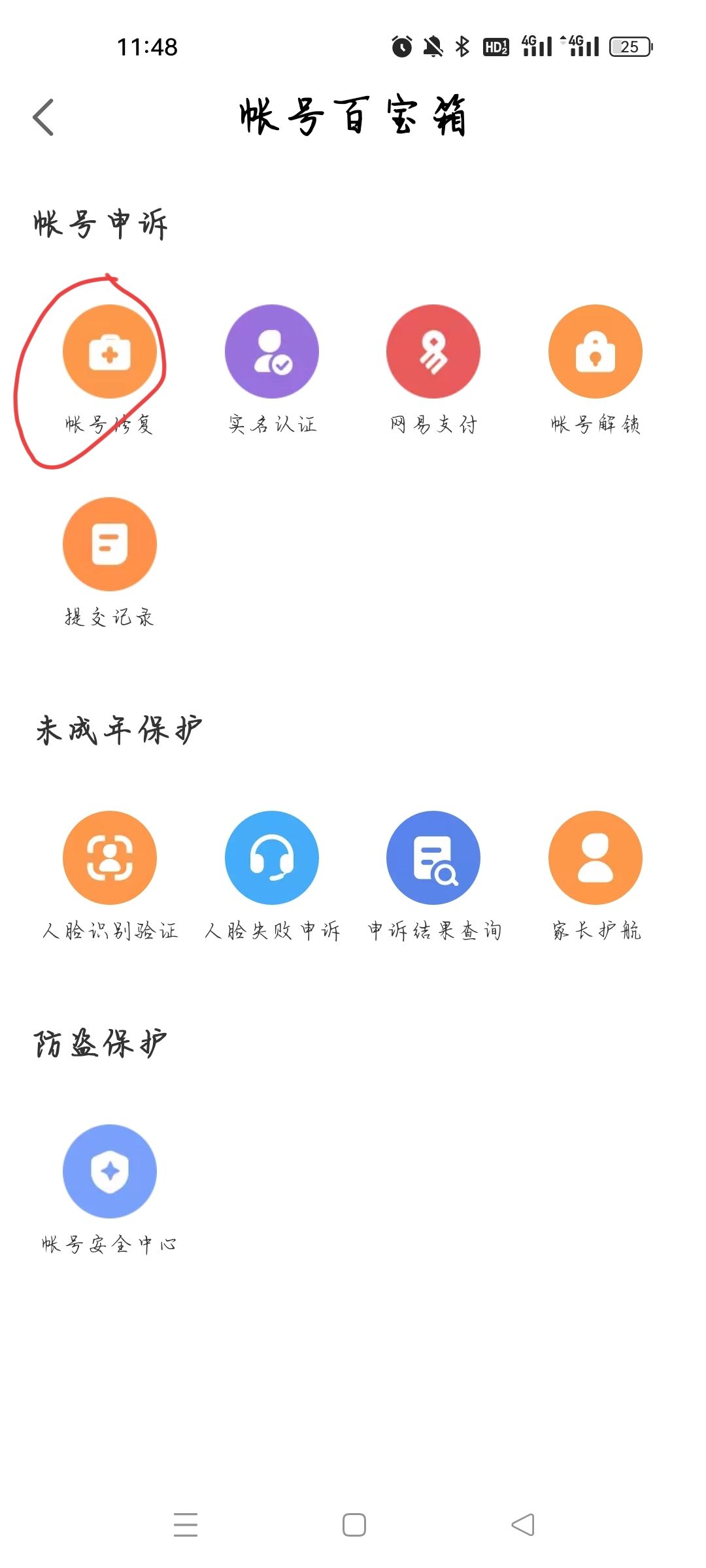
Task: Tap the 实名认证 text label
Action: (x=271, y=423)
